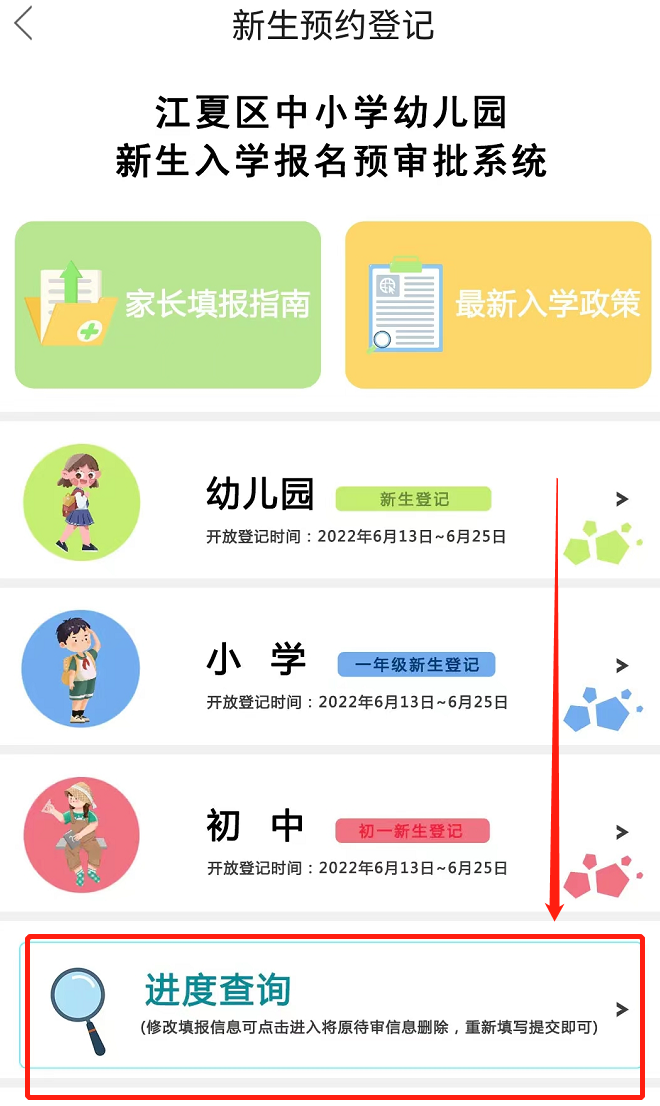Select 小学 一年级新生登记 row
The width and height of the screenshot is (660, 1106).
point(330,668)
